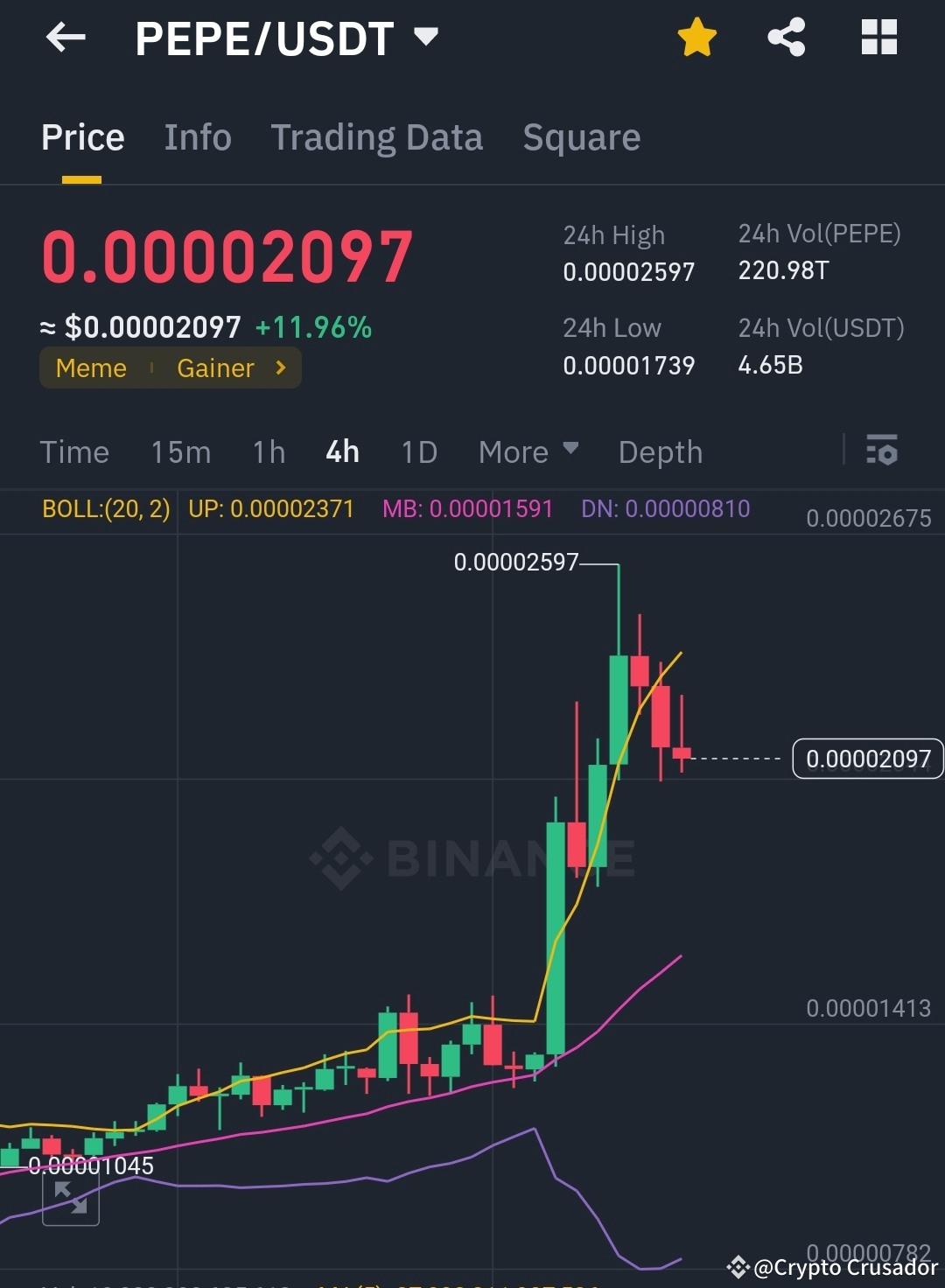
Task: Click the 0.00002097 current price label
Action: 867,758
